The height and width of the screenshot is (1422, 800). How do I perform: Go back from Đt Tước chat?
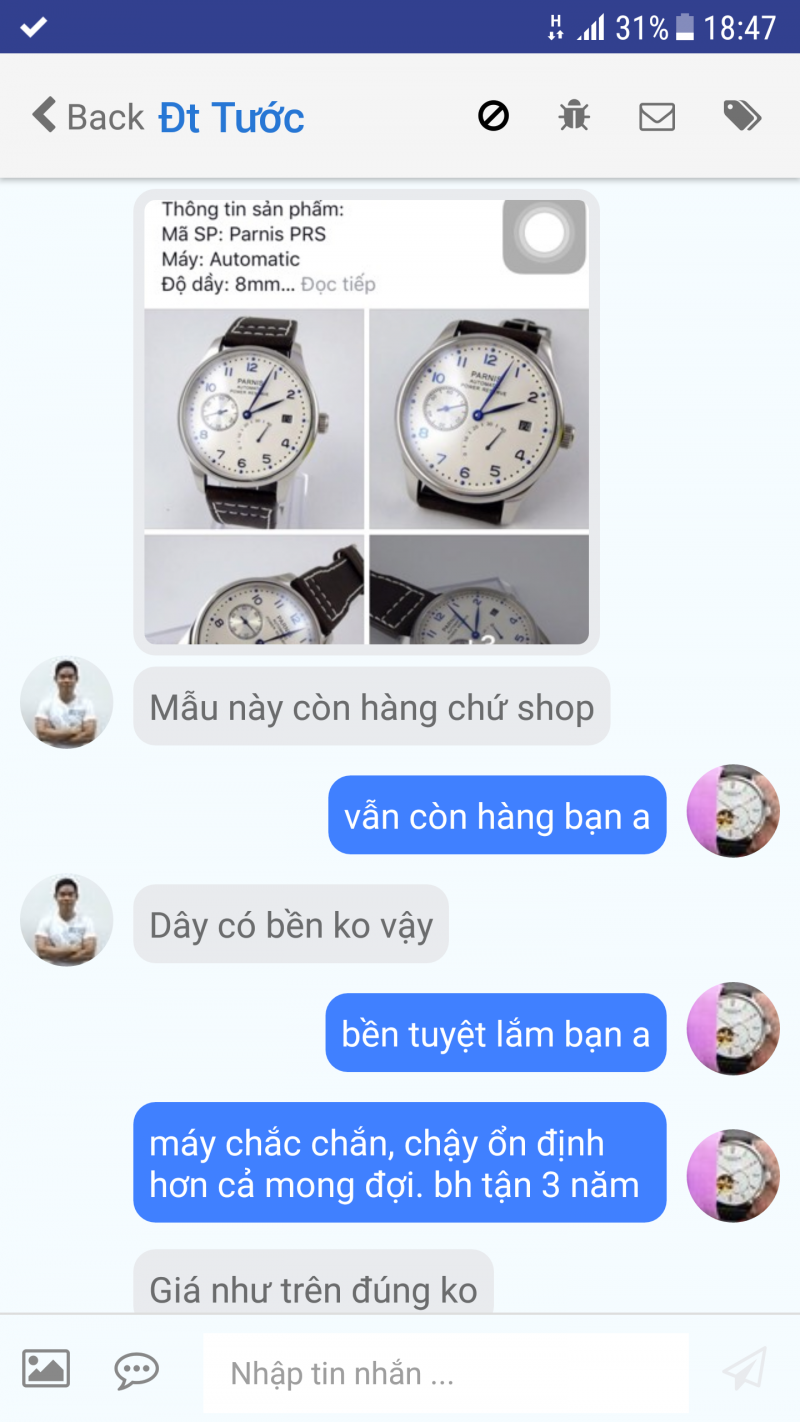click(x=88, y=117)
